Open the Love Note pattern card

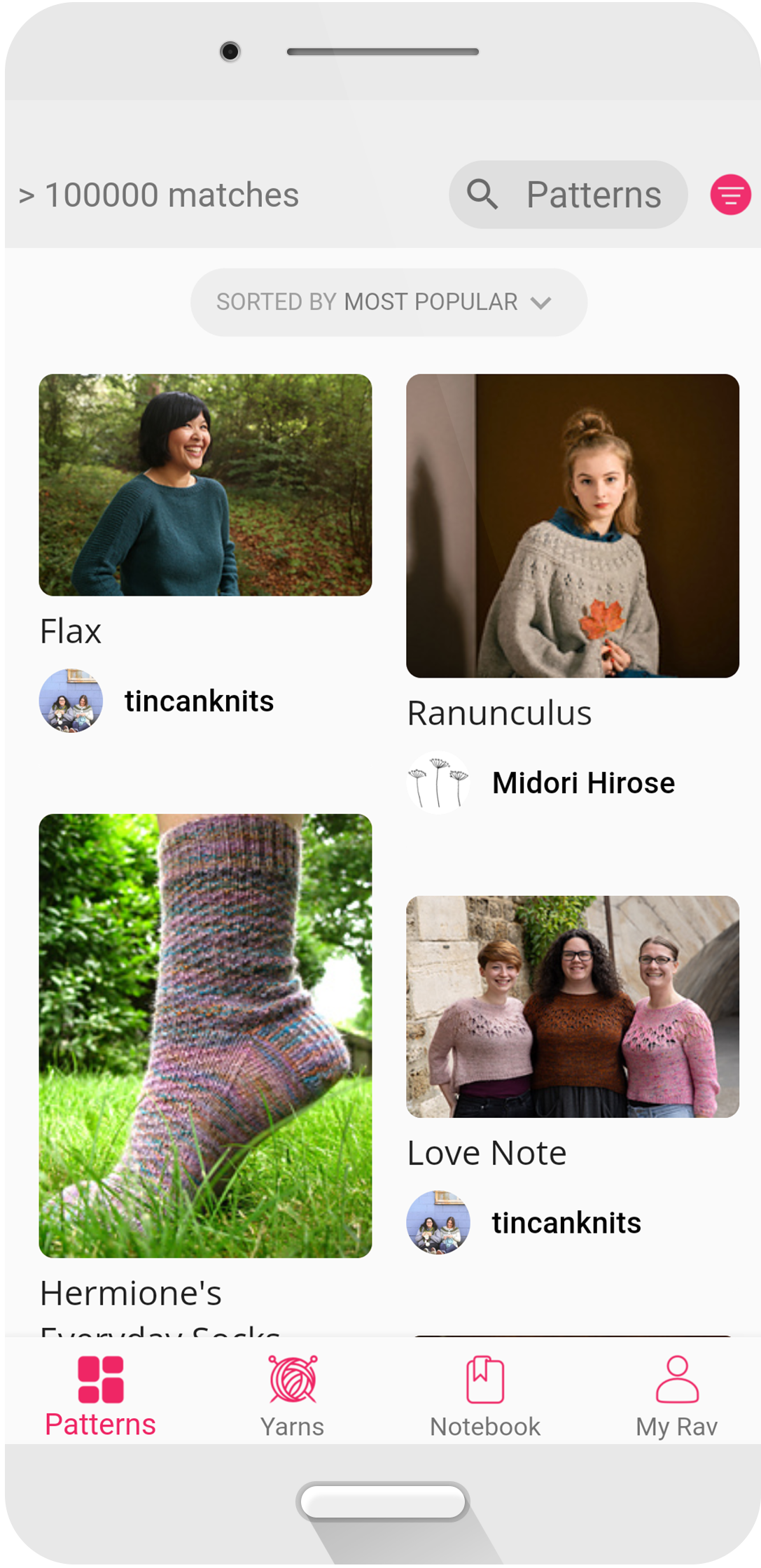point(572,1007)
